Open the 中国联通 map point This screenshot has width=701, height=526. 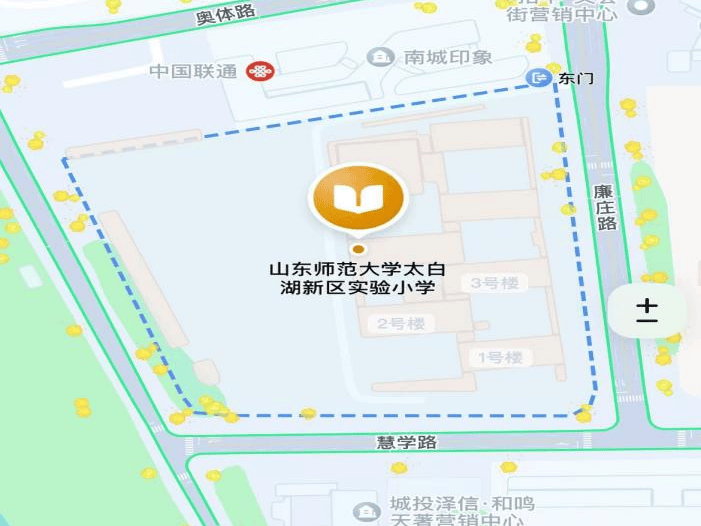click(x=260, y=72)
